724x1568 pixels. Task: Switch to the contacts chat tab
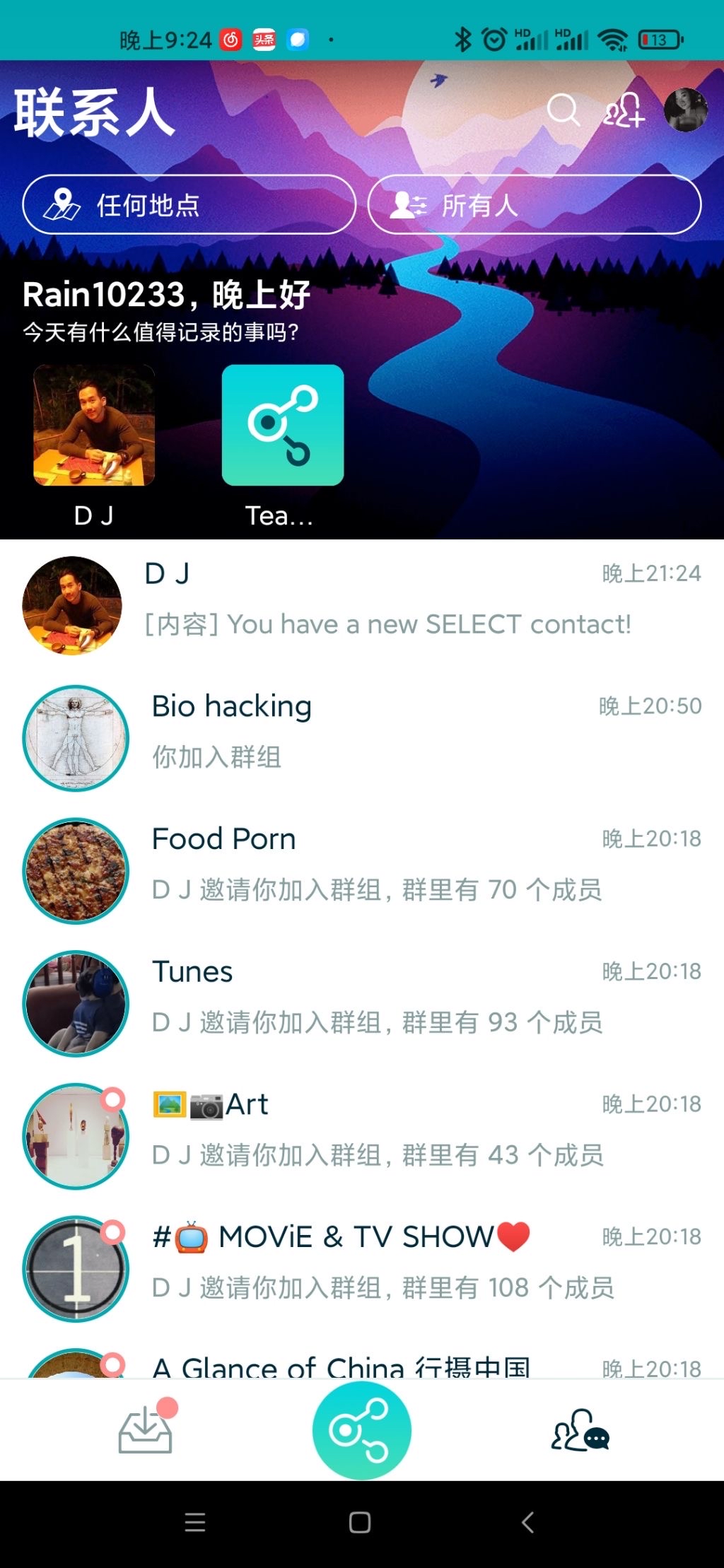[x=580, y=1431]
